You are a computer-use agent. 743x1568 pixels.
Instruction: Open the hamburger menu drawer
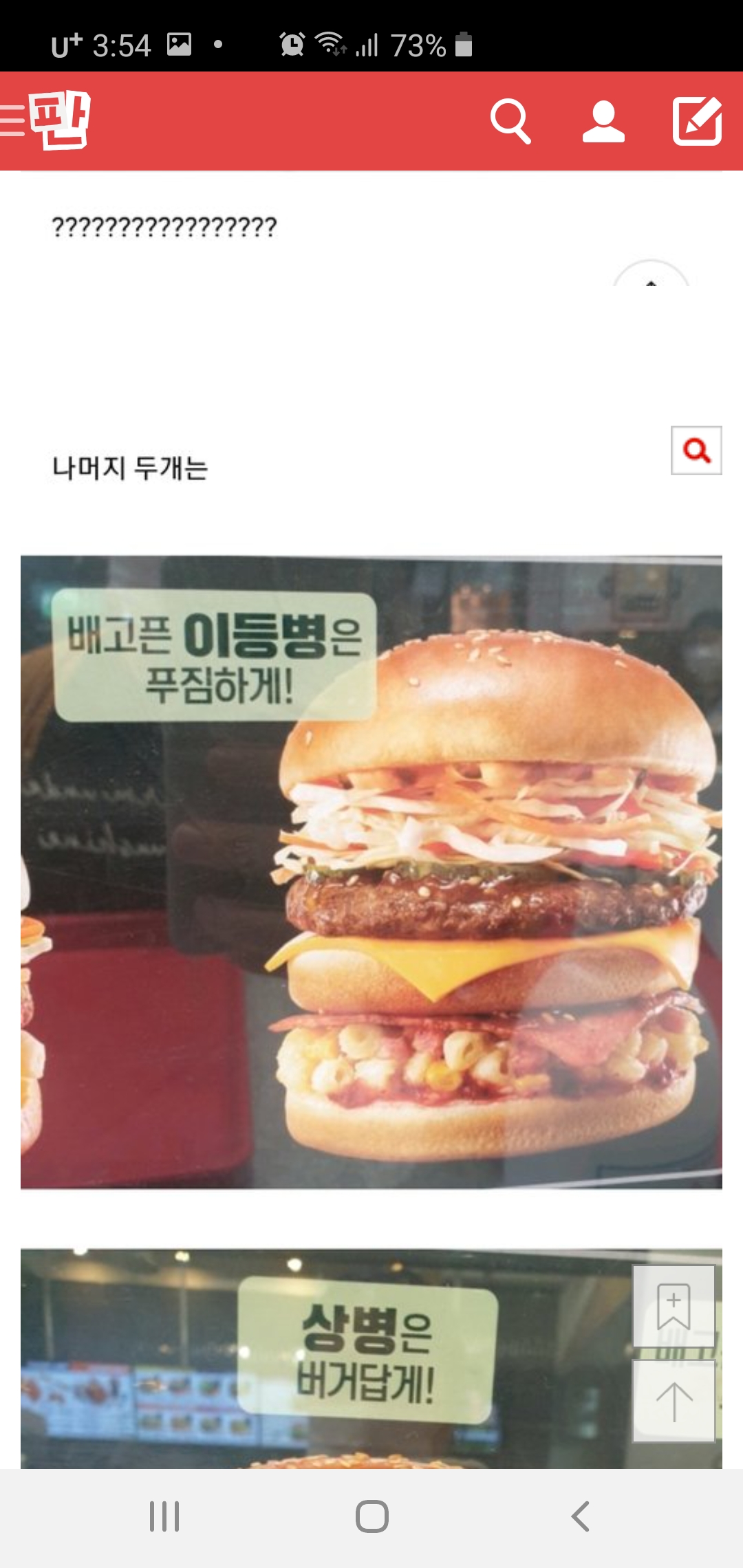[12, 121]
